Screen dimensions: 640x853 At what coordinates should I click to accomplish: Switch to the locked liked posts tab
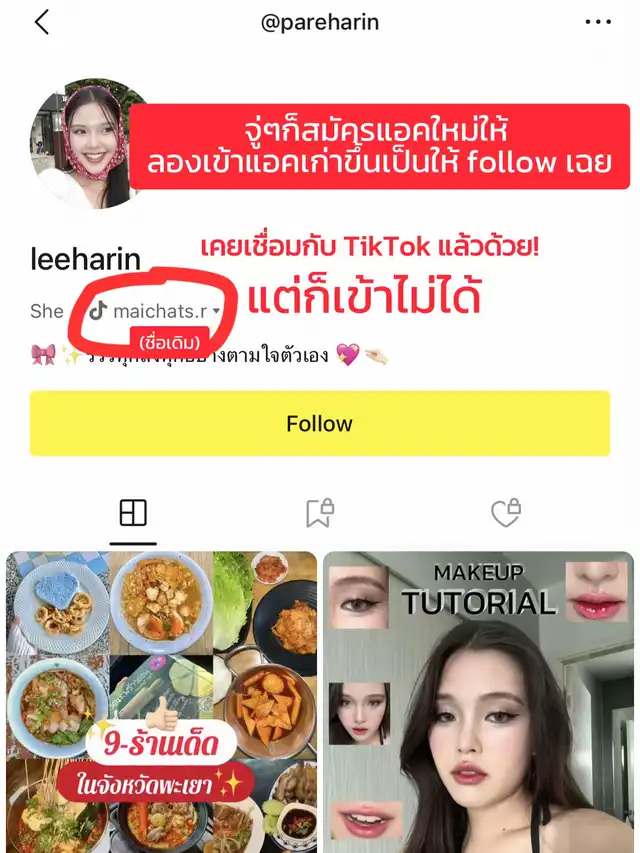pos(506,513)
